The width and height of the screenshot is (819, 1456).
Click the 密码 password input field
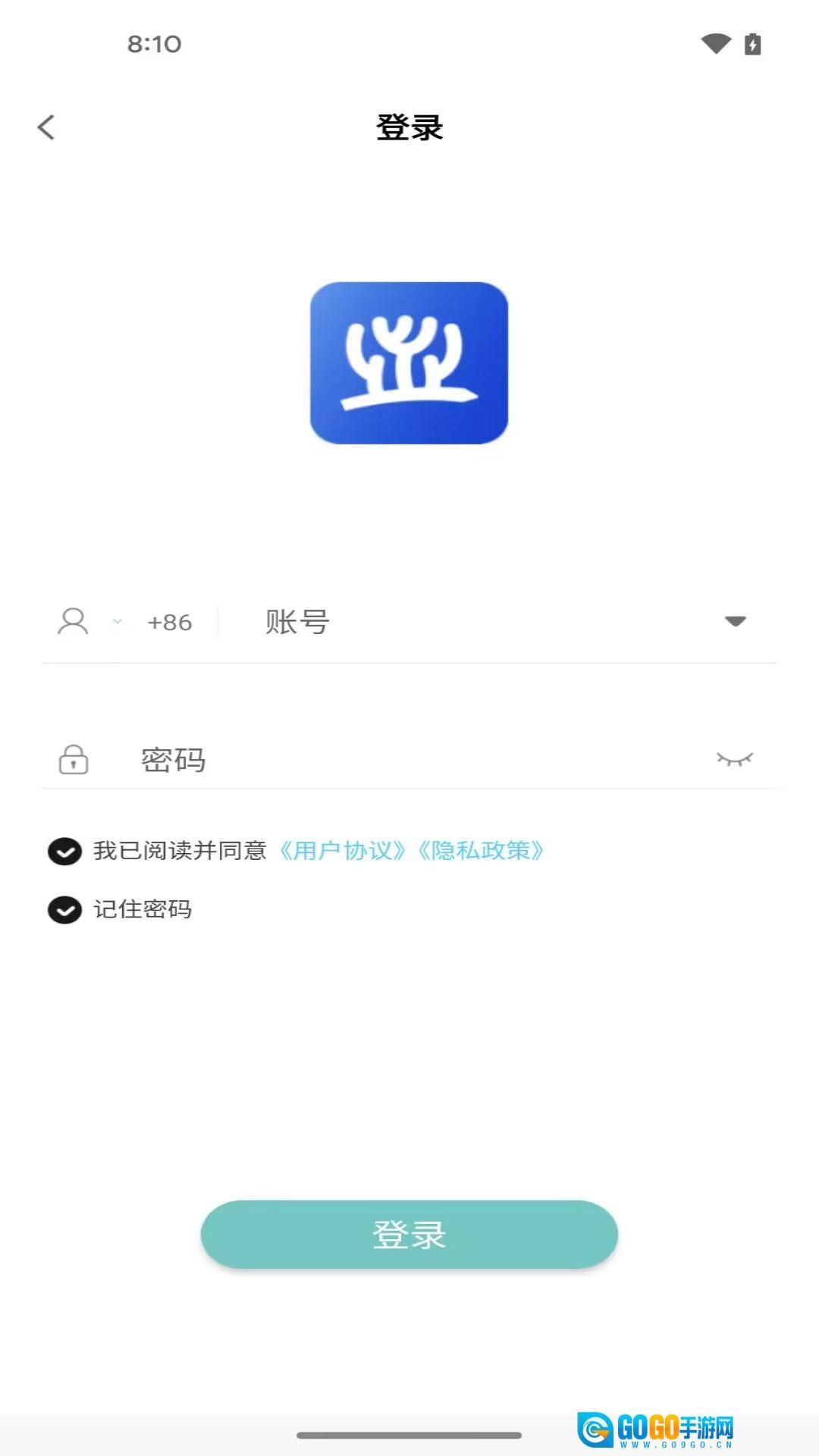coord(303,761)
